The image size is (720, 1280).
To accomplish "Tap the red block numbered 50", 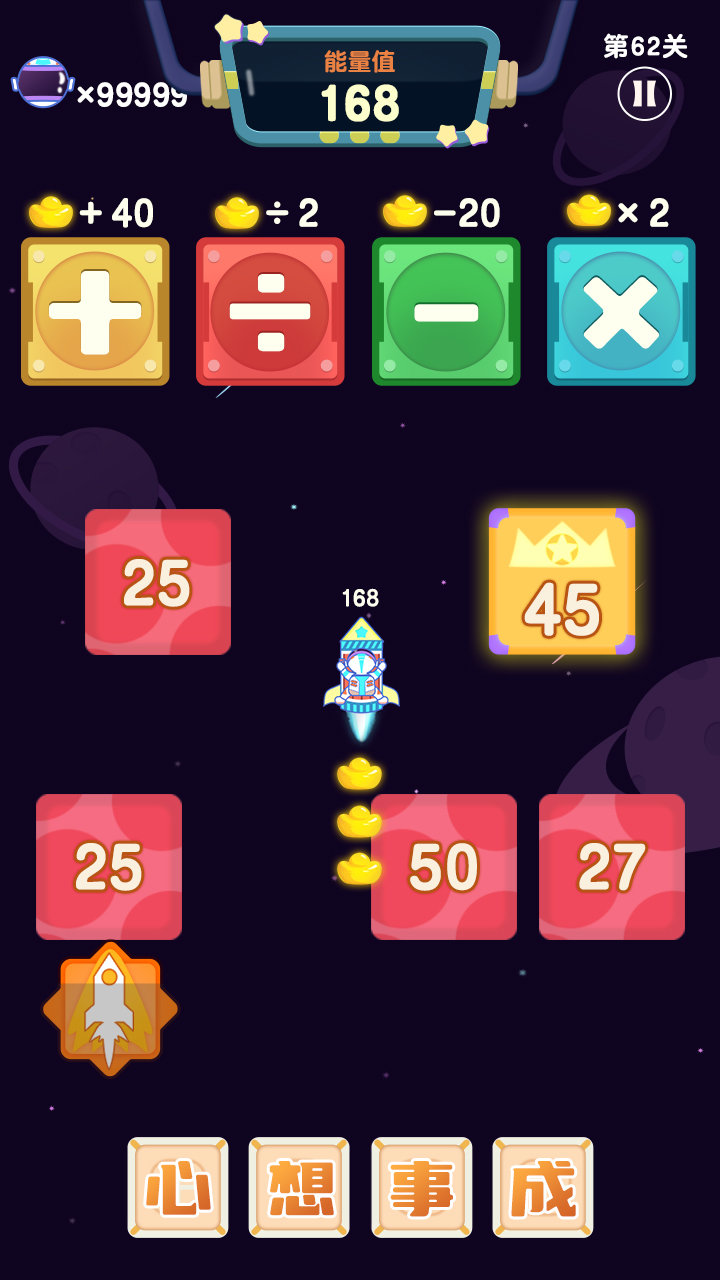I will (444, 867).
